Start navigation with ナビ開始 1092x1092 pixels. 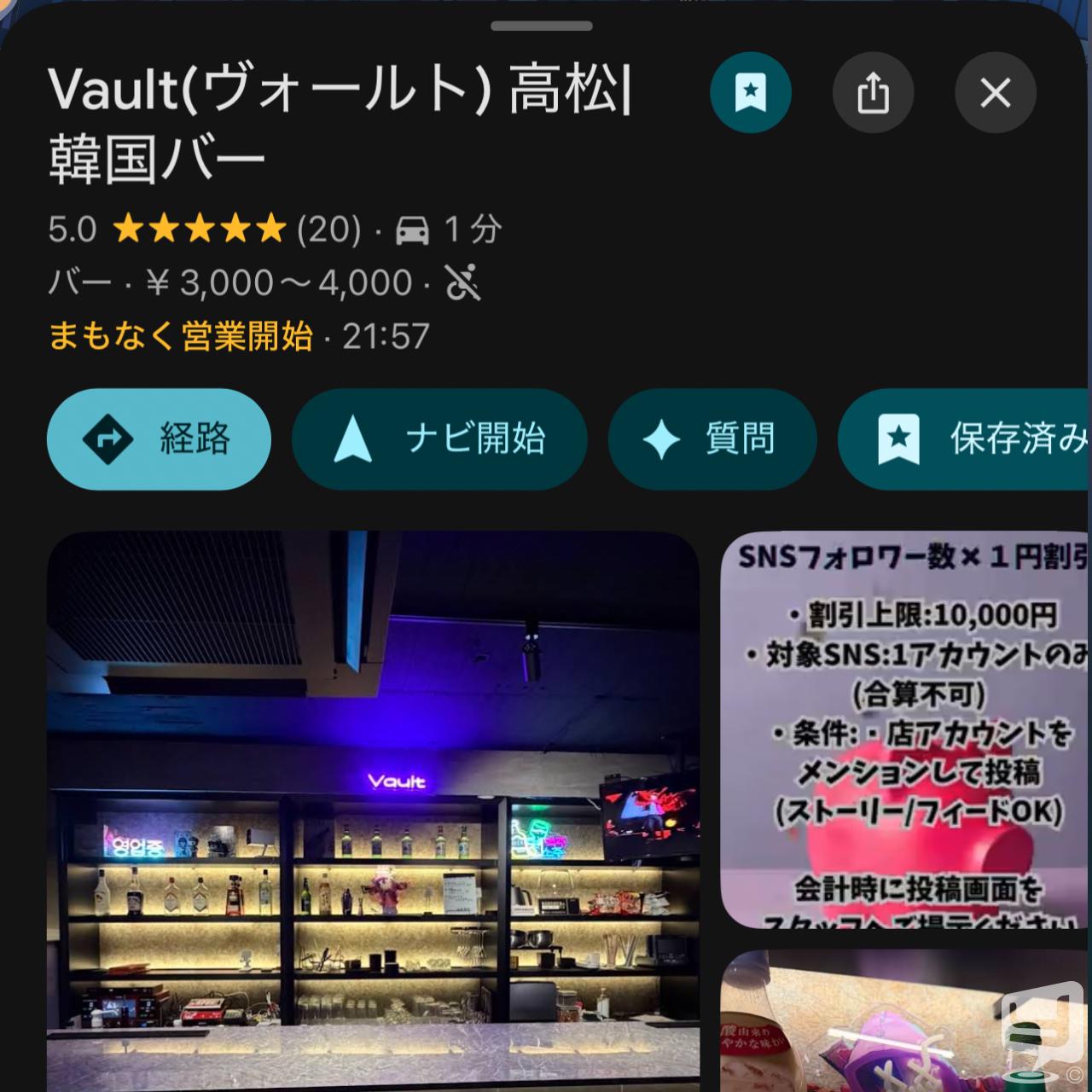coord(439,439)
